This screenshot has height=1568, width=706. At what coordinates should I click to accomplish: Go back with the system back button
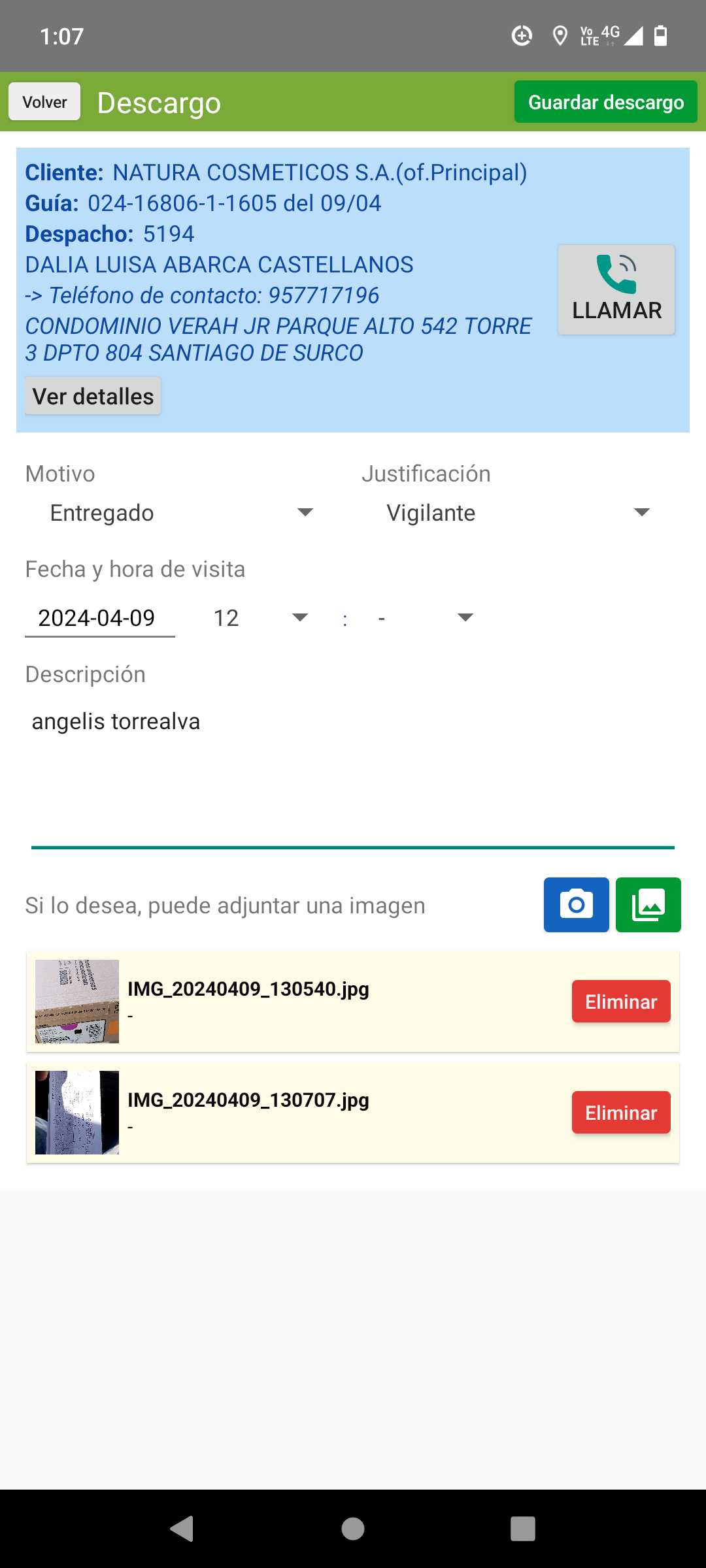pos(182,1529)
